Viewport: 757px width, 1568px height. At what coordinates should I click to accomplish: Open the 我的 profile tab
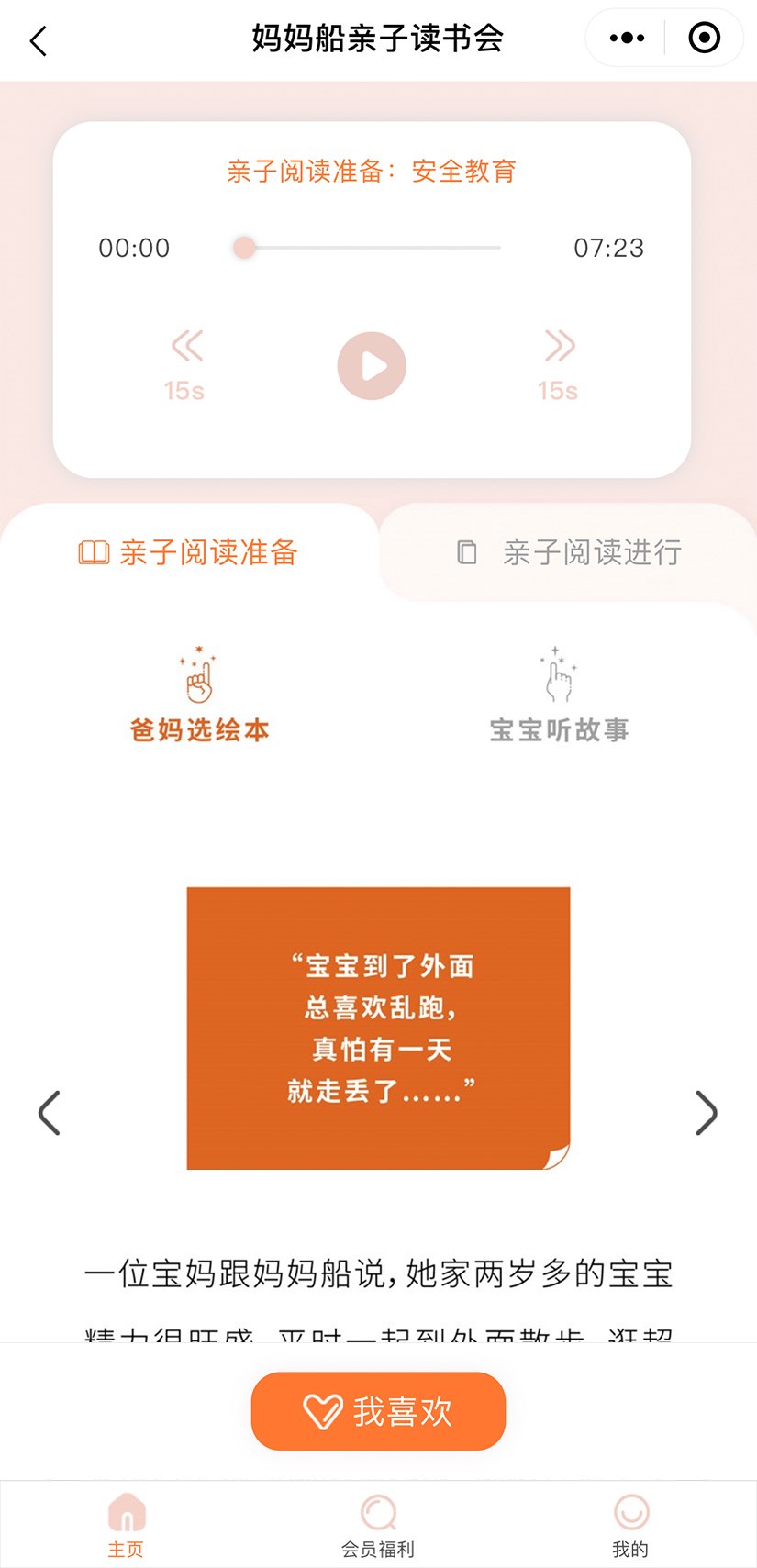pos(630,1525)
